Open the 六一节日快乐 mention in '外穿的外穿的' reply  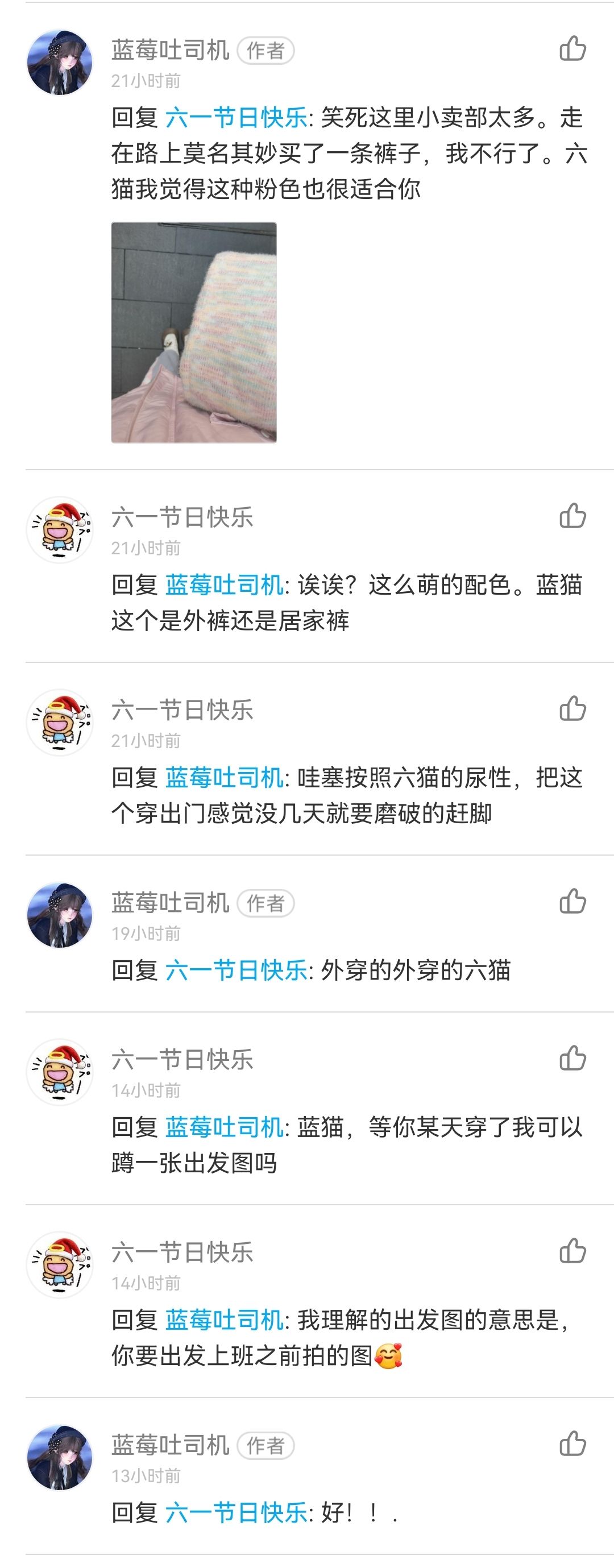(x=236, y=970)
